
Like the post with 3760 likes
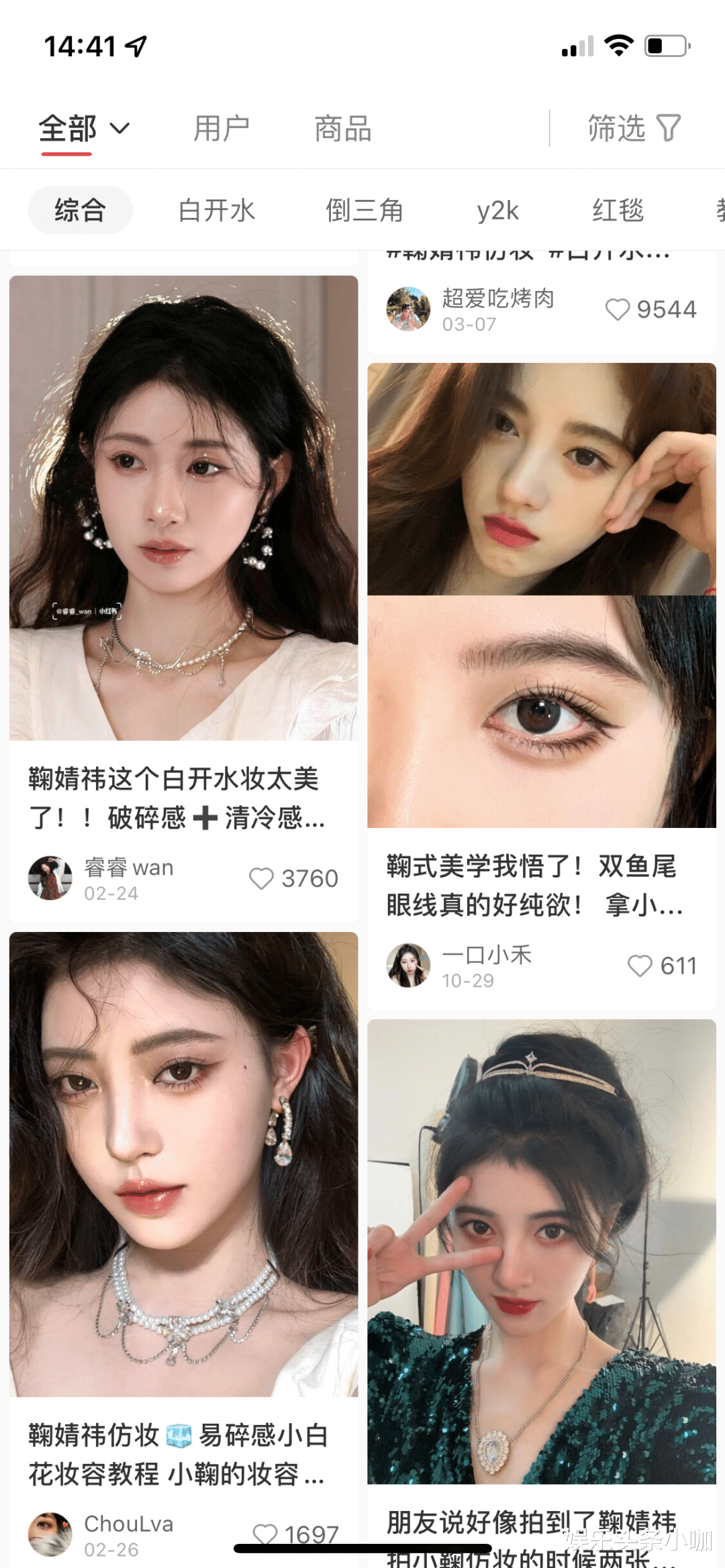tap(261, 878)
